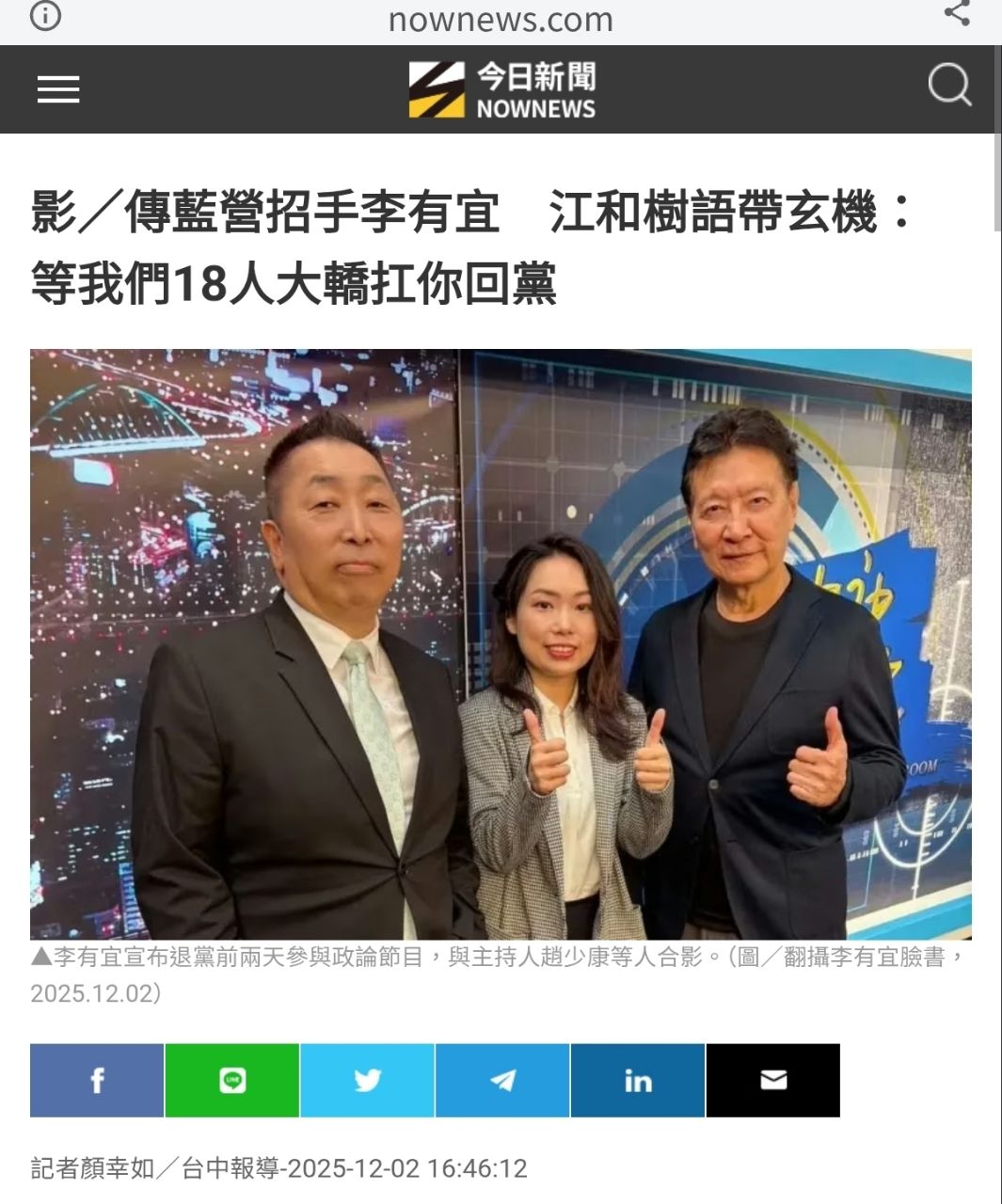
Task: Open the hamburger navigation menu
Action: (58, 89)
